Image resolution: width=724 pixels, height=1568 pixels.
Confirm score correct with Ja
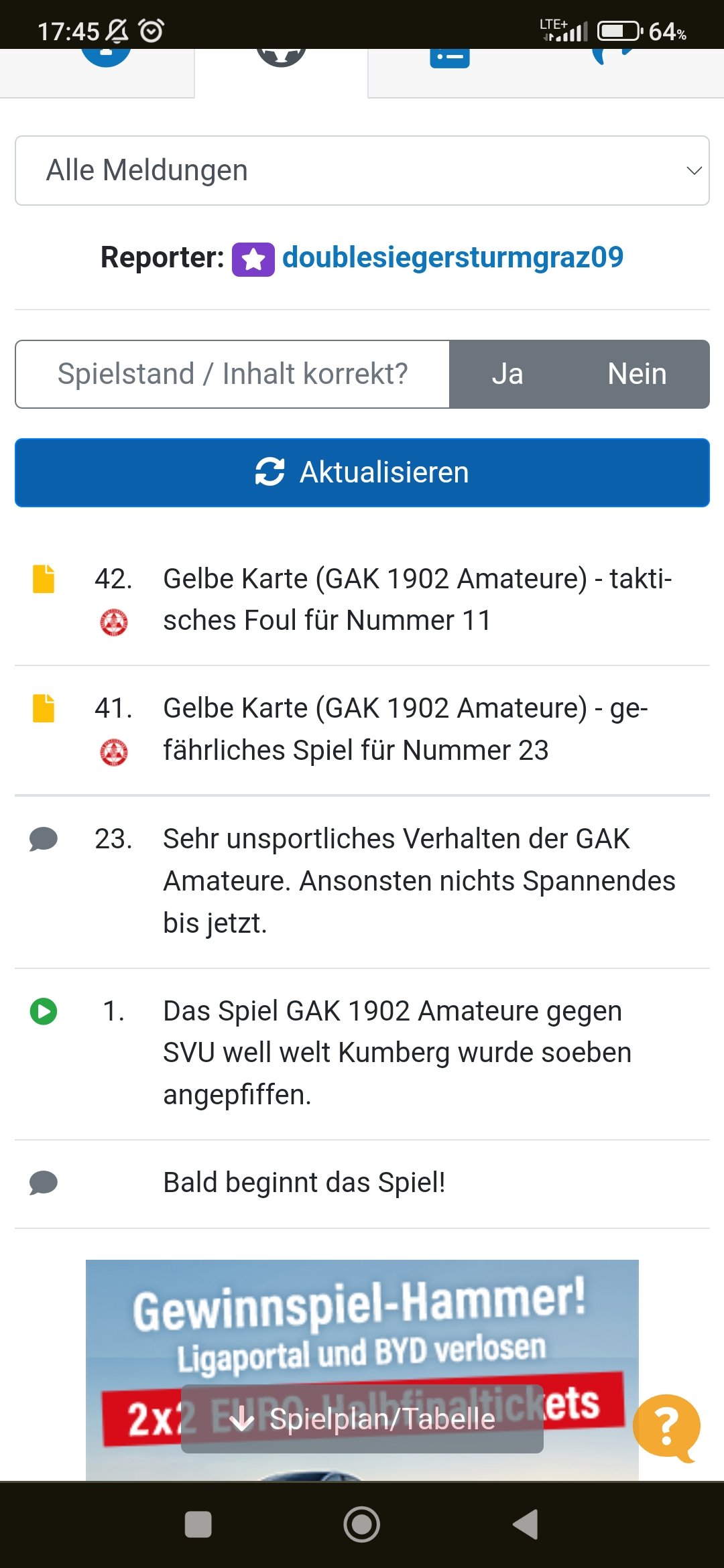(507, 374)
